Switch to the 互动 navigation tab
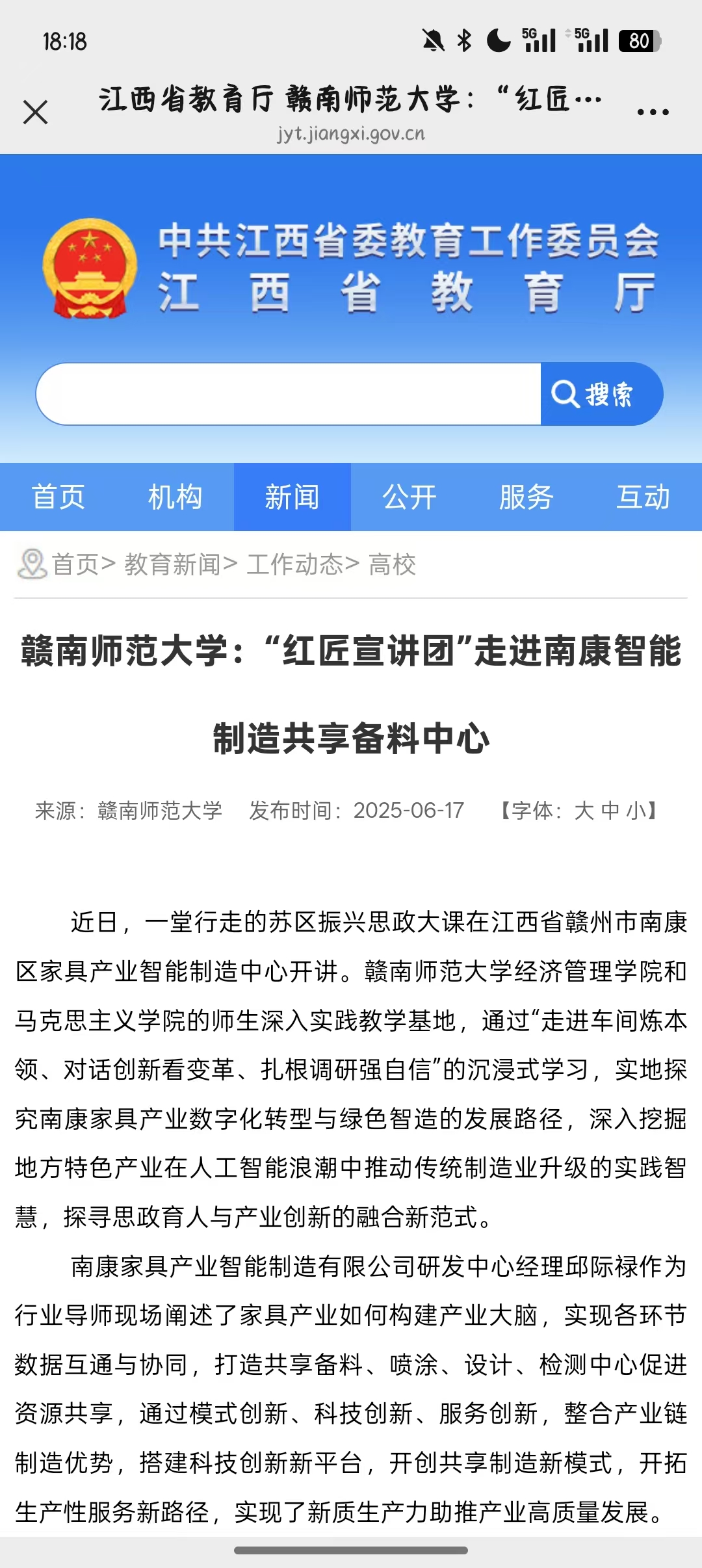The width and height of the screenshot is (702, 1568). click(x=643, y=497)
